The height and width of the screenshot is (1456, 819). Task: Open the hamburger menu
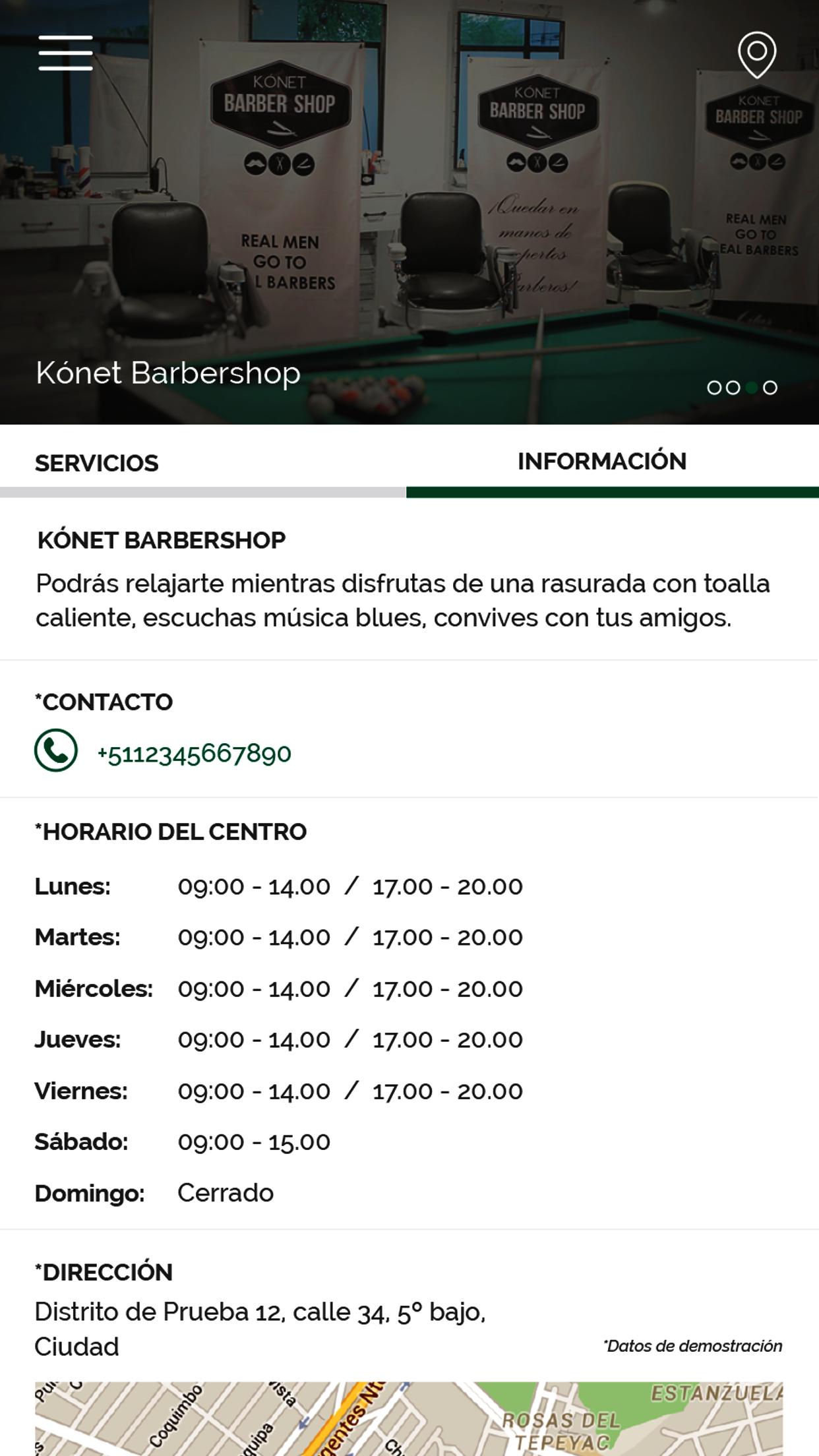click(x=65, y=53)
